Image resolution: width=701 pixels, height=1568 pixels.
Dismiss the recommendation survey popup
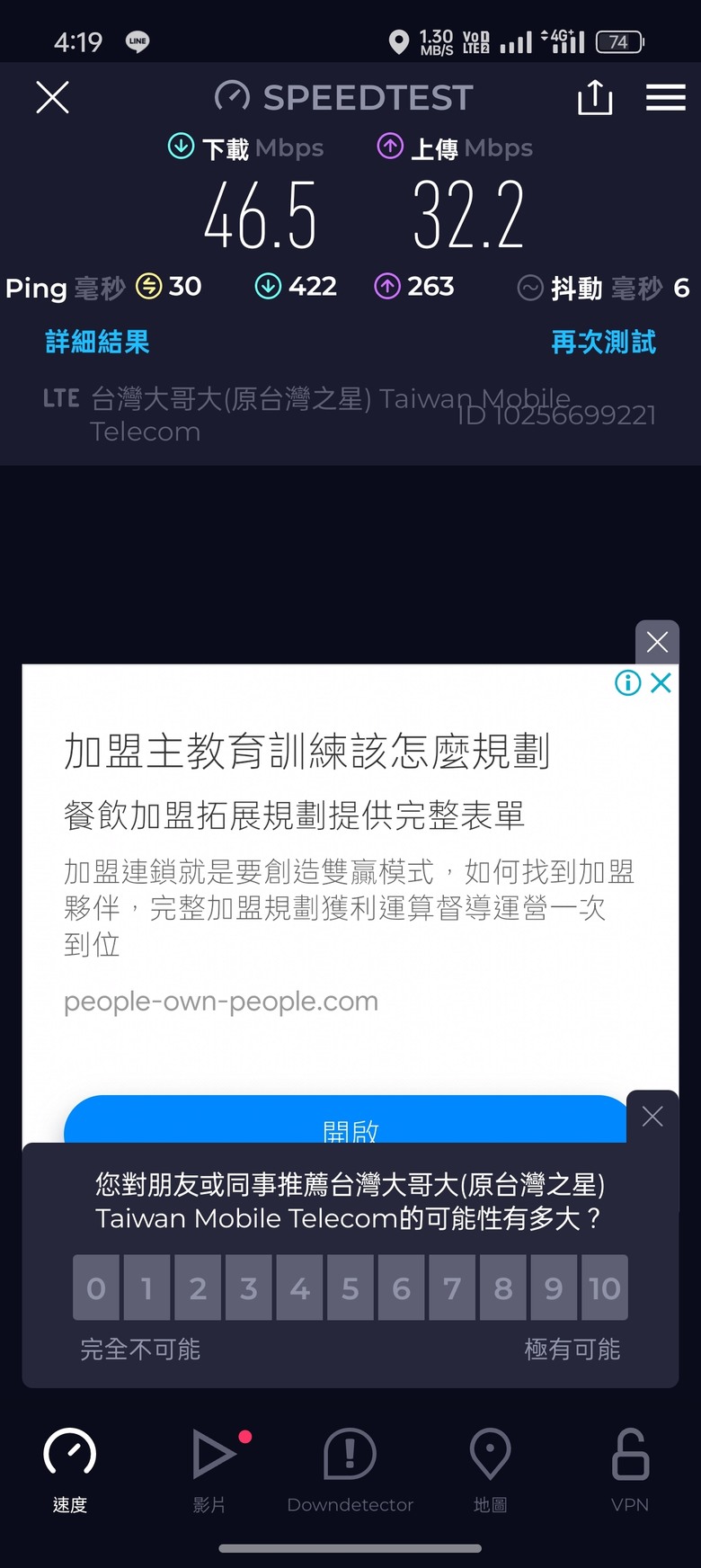point(652,1117)
